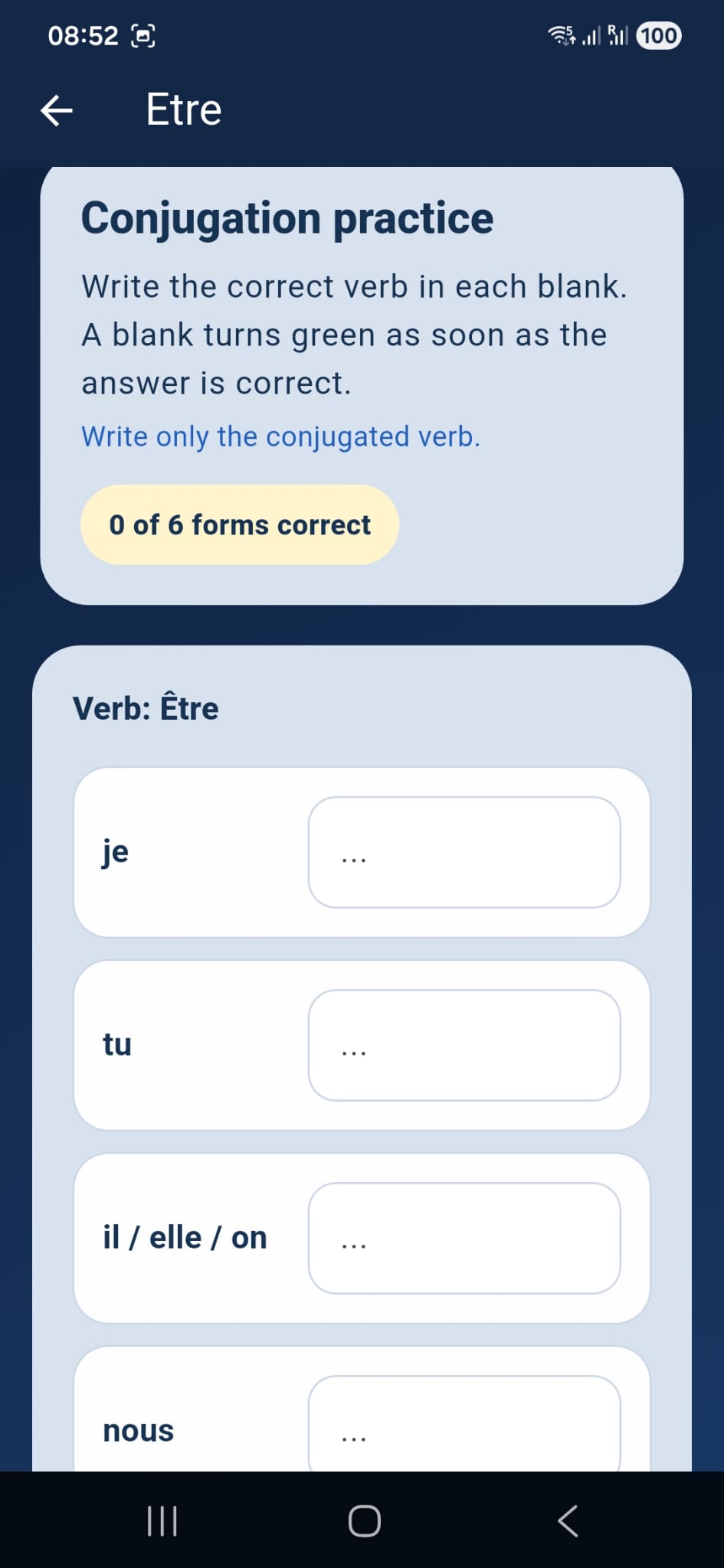724x1568 pixels.
Task: Tap the blank beside il / elle / on
Action: pos(464,1239)
